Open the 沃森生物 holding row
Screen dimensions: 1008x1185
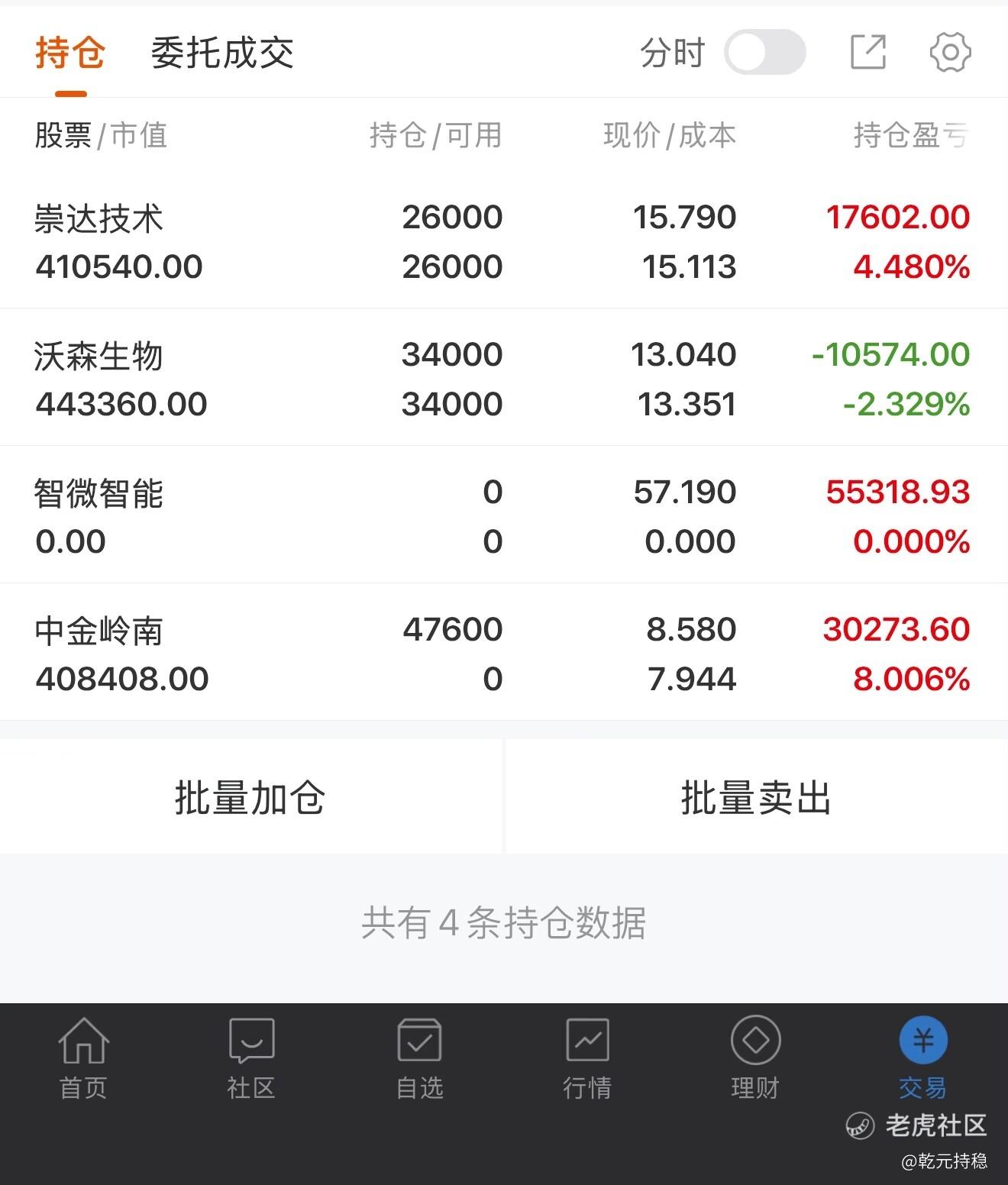tap(502, 379)
